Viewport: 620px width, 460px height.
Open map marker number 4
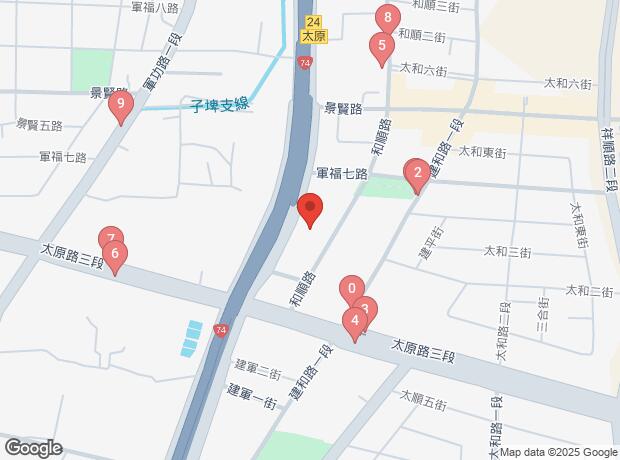point(354,322)
